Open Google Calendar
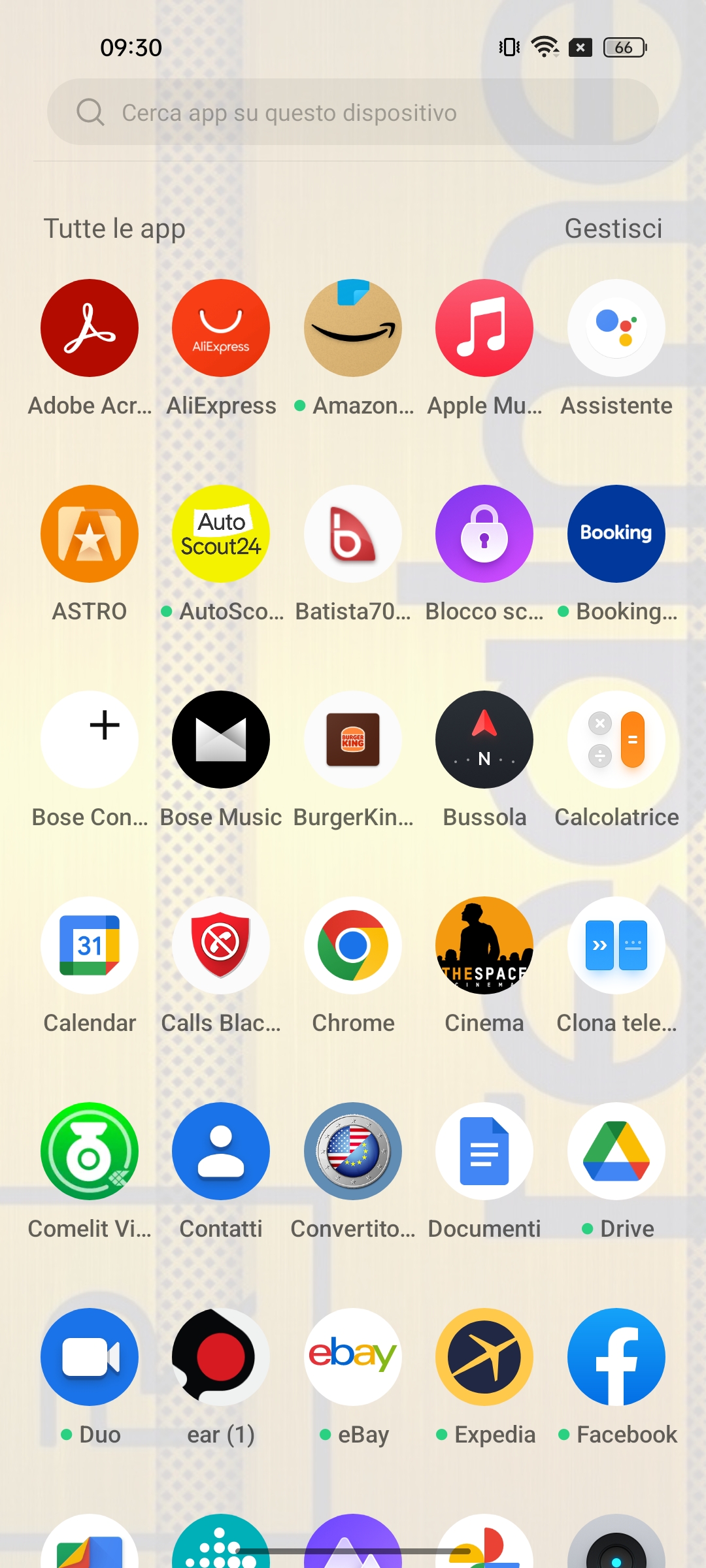The height and width of the screenshot is (1568, 706). tap(90, 945)
